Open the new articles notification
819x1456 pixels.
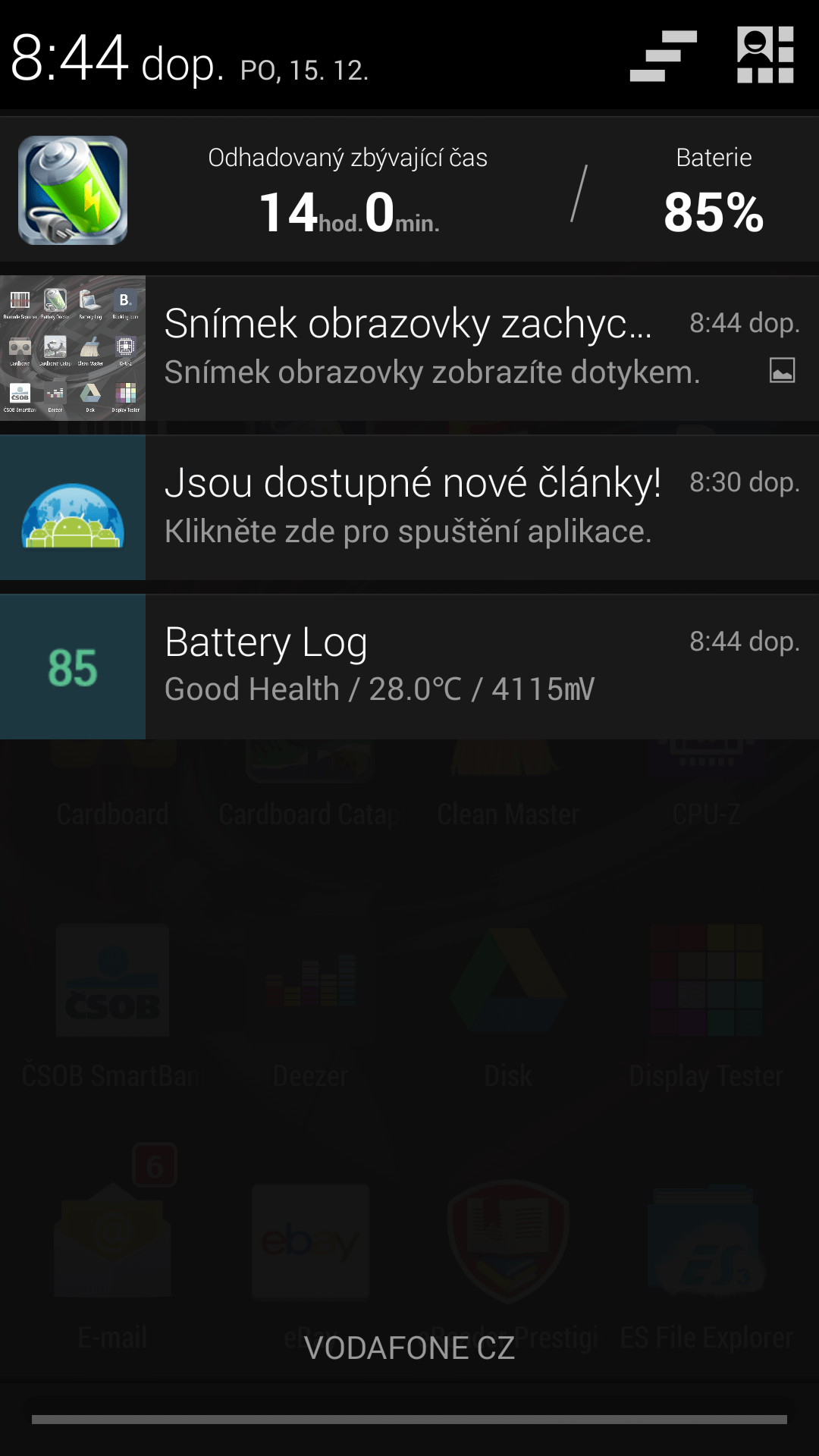(x=409, y=507)
